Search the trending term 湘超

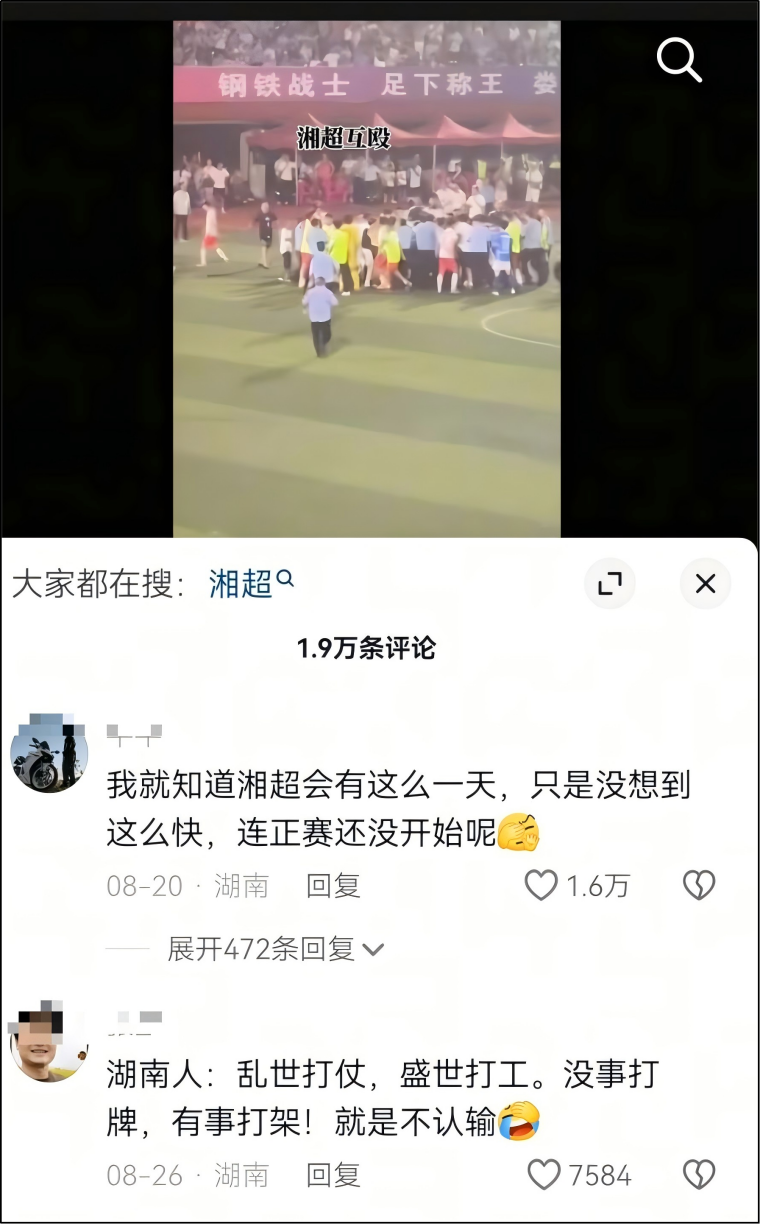(250, 583)
